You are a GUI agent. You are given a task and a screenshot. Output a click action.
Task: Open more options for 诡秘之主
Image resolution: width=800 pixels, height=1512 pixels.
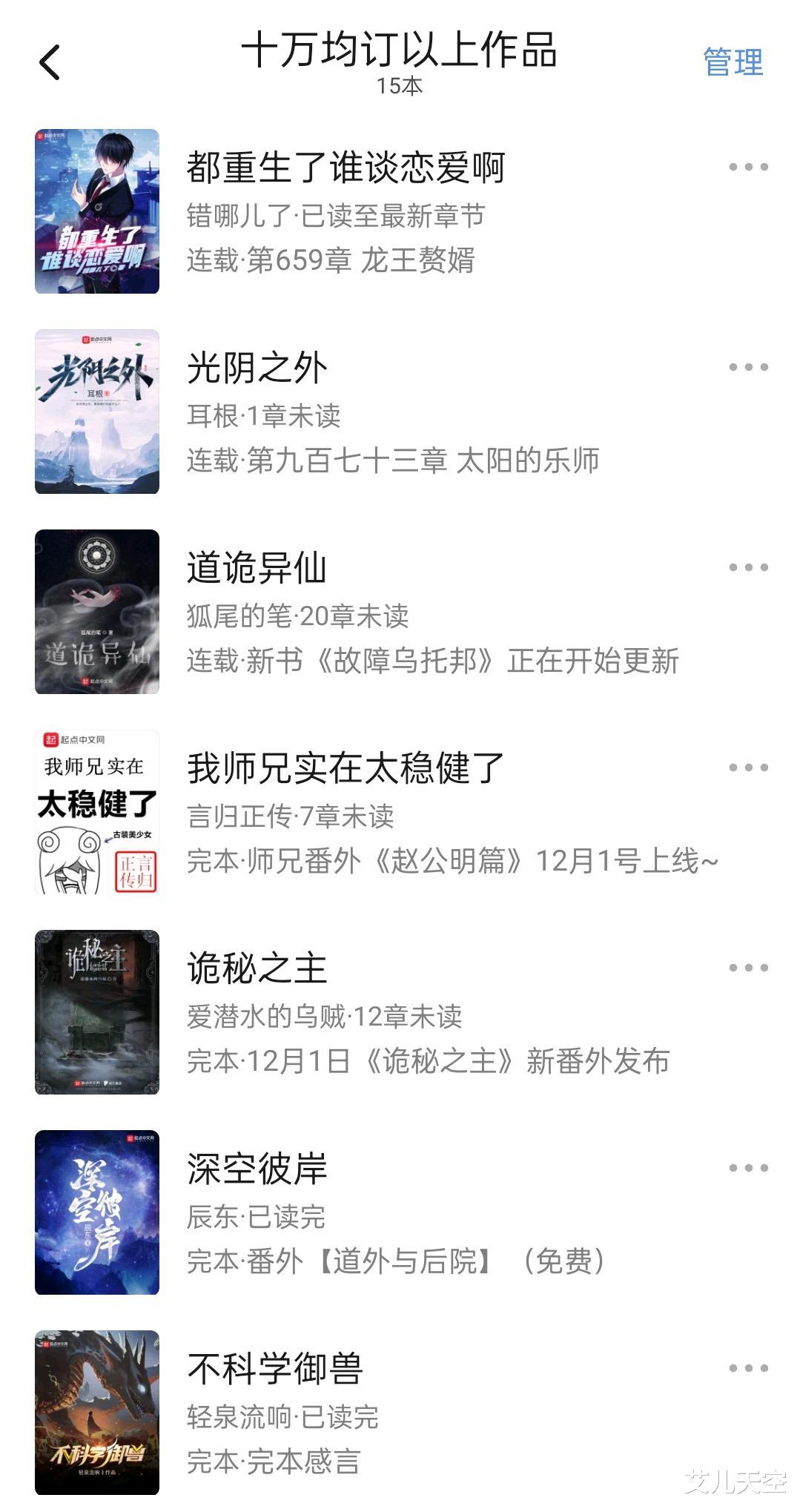click(x=748, y=968)
